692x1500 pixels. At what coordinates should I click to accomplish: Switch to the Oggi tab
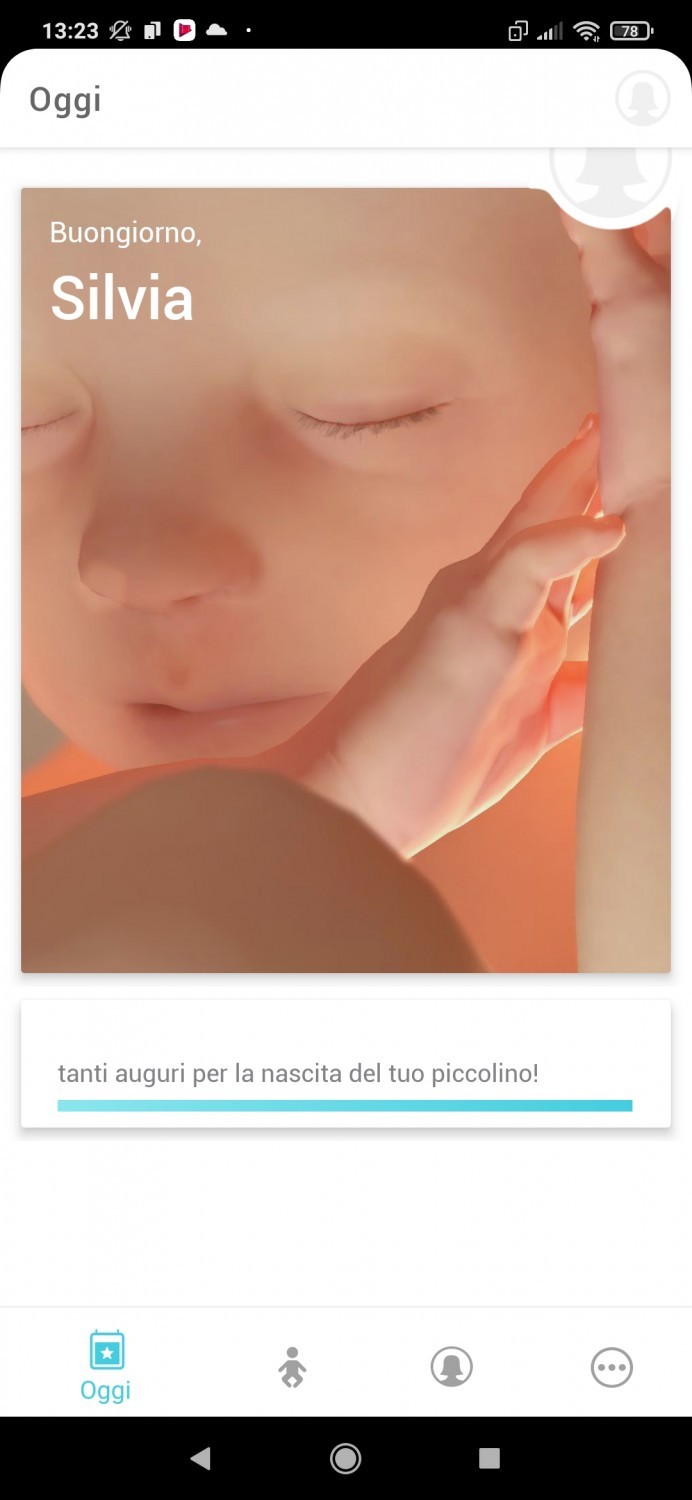(106, 1364)
